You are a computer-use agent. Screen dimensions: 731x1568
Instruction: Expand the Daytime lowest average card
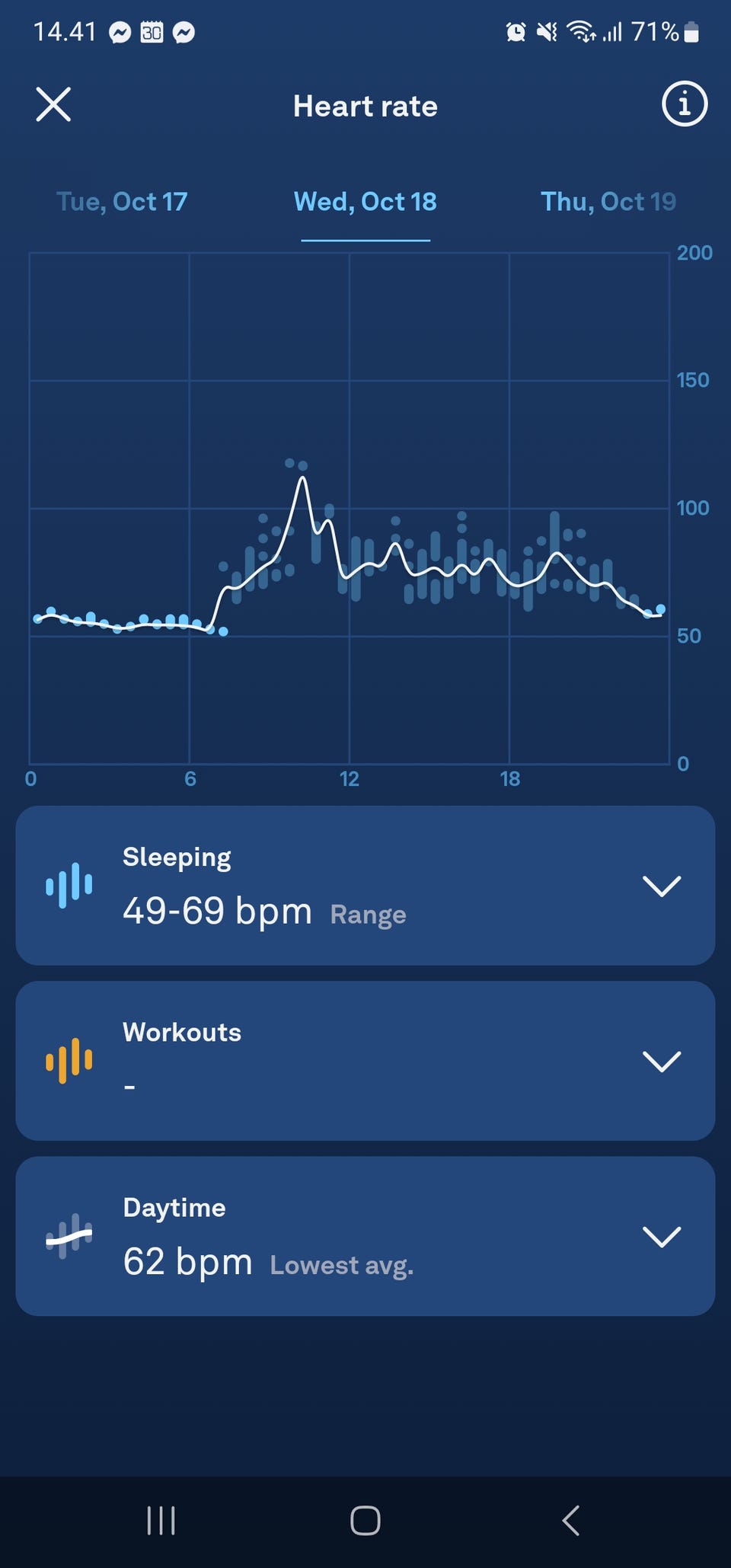661,1236
